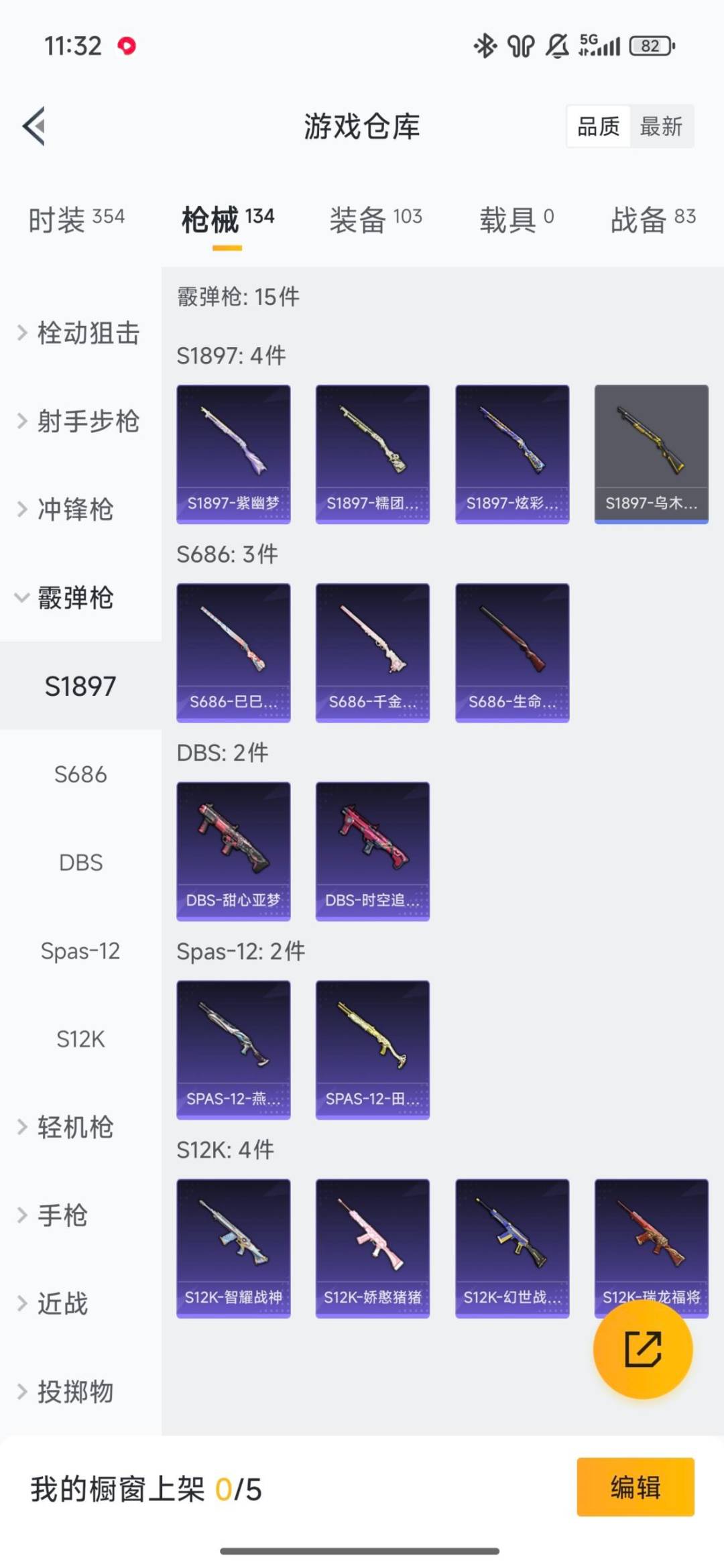The image size is (724, 1568).
Task: Switch sorting to 最新
Action: pyautogui.click(x=661, y=127)
